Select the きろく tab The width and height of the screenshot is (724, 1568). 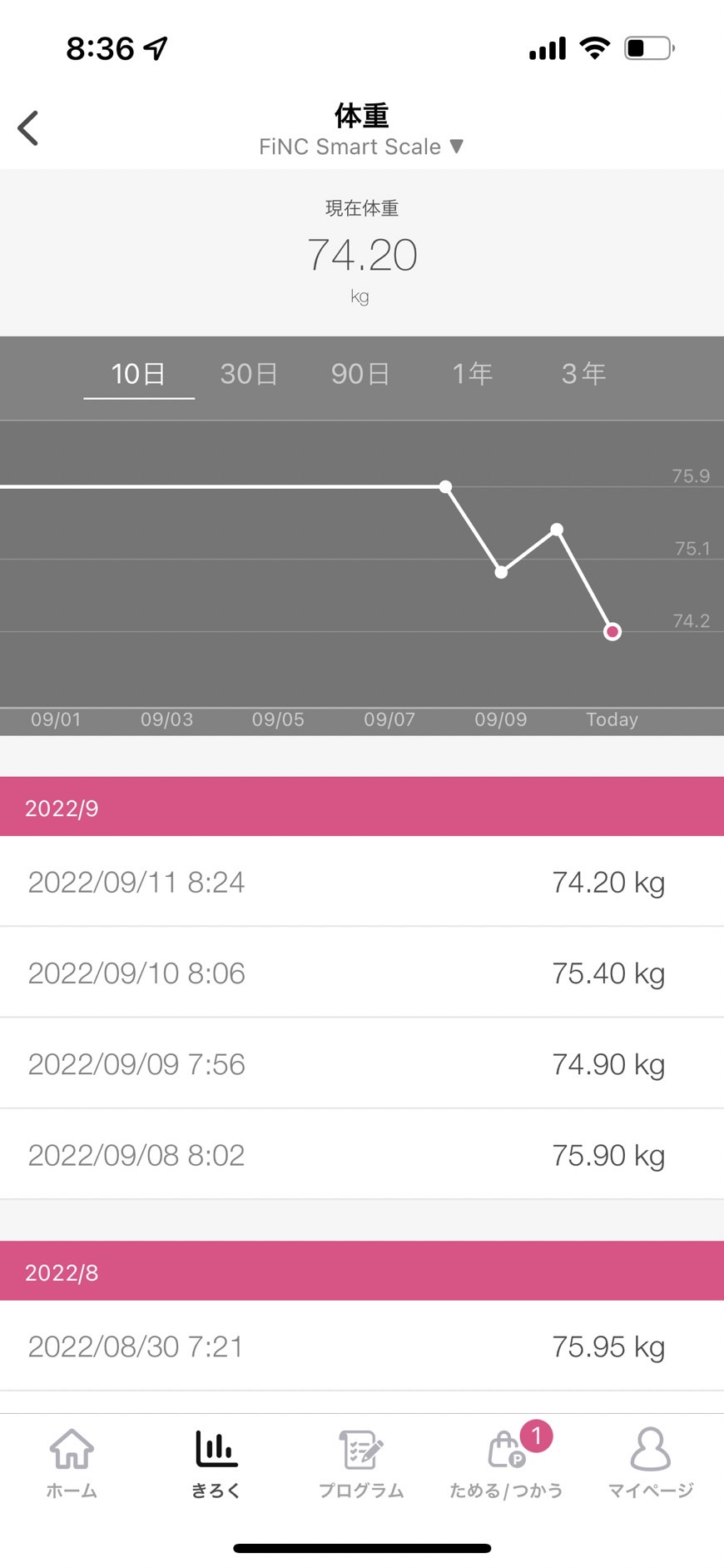(216, 1463)
